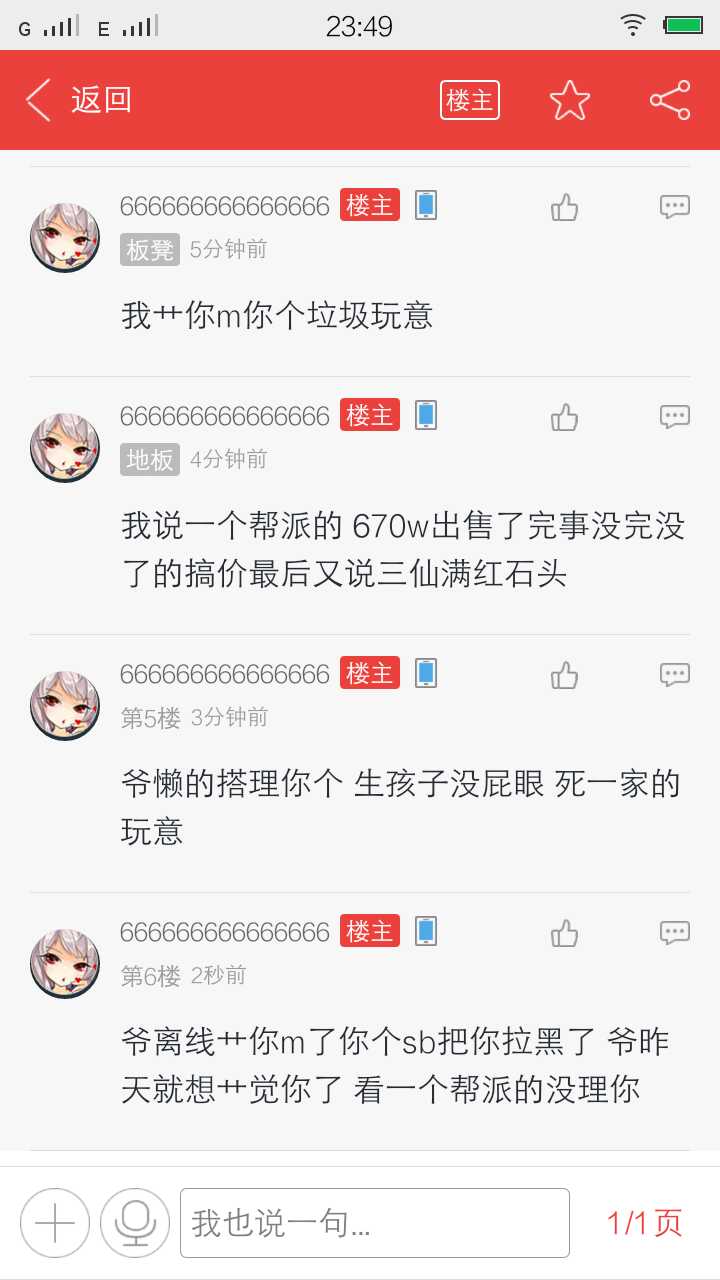Favorite this thread with the star icon
Image resolution: width=720 pixels, height=1280 pixels.
pyautogui.click(x=570, y=100)
